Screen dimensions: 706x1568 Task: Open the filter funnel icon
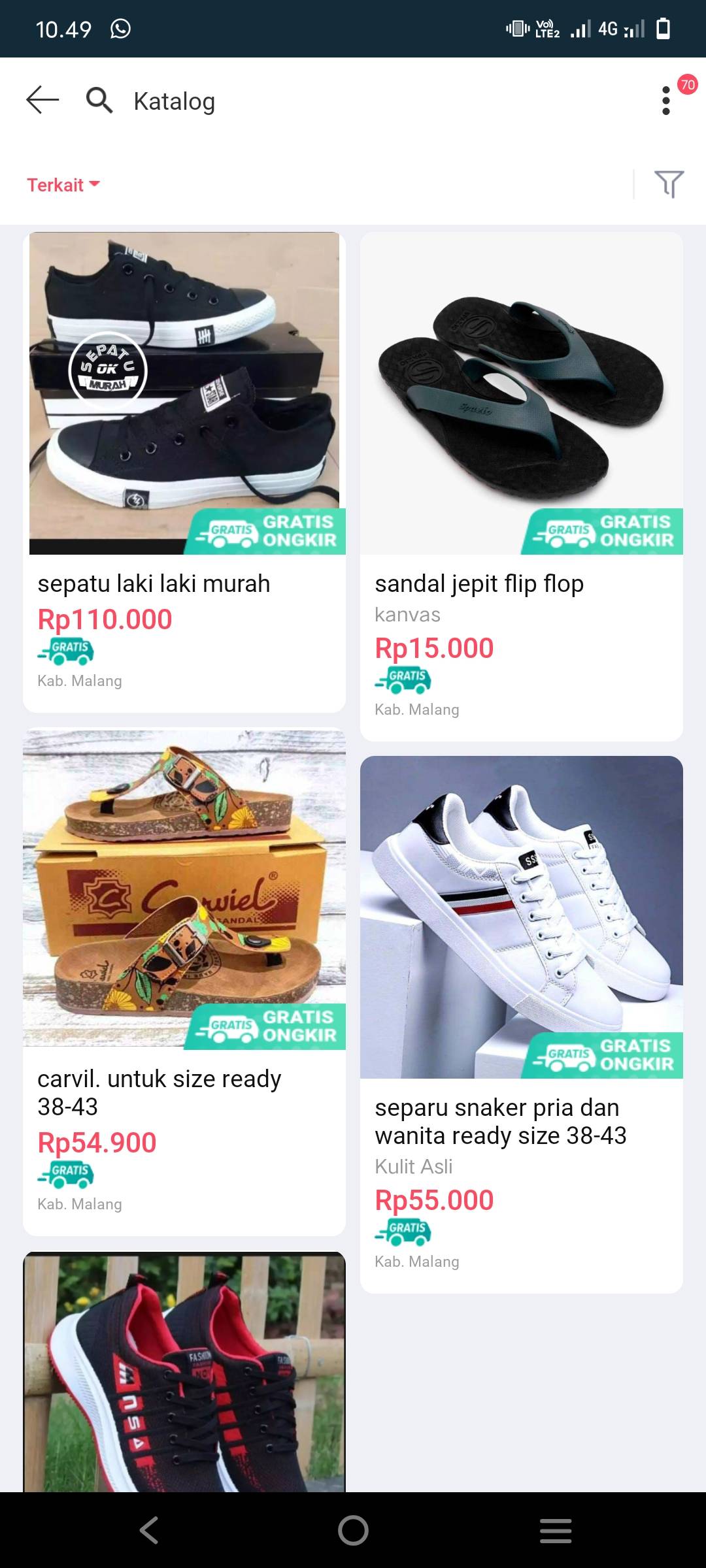[669, 184]
